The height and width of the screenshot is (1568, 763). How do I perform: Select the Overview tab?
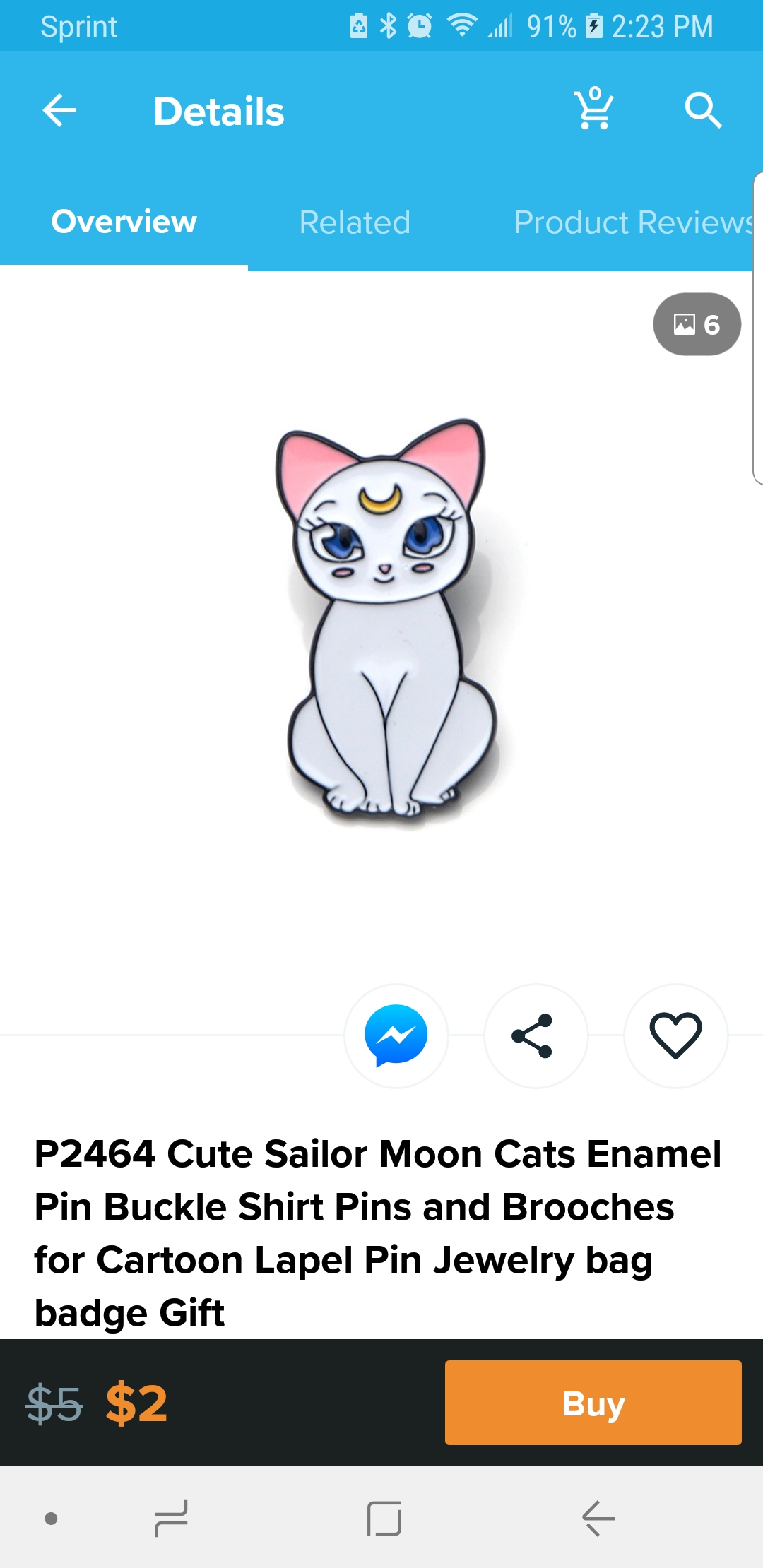tap(124, 222)
